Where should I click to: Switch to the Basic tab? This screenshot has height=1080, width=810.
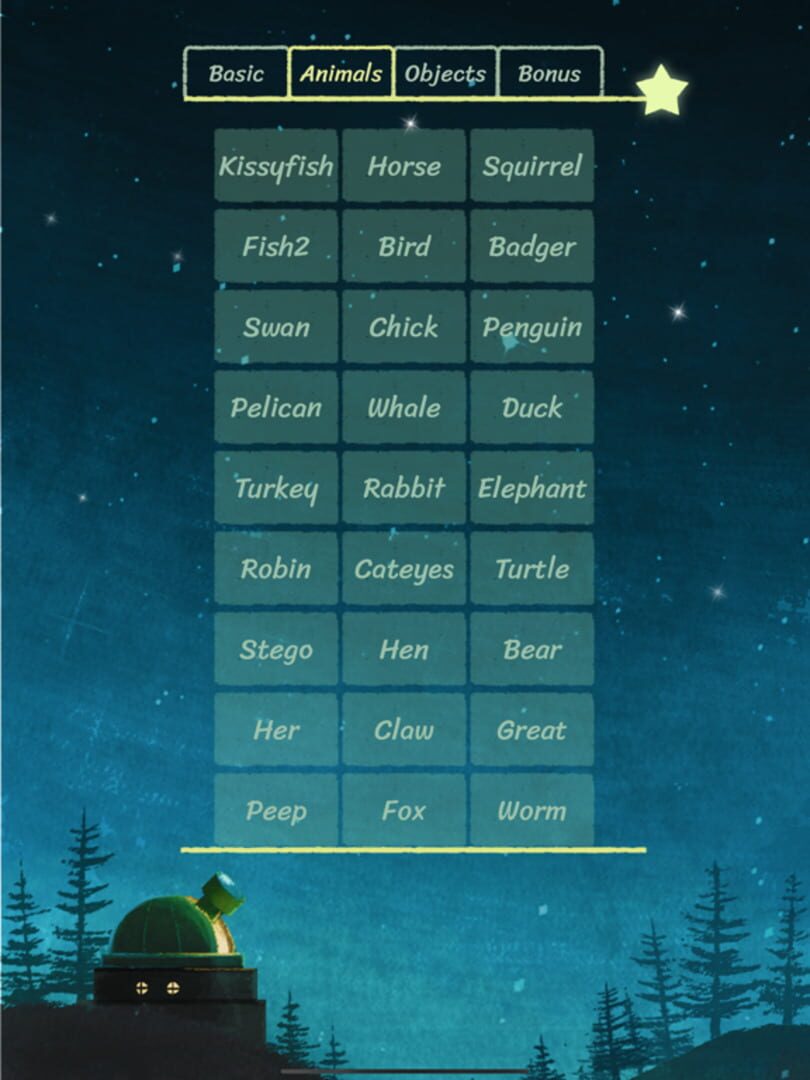(236, 73)
